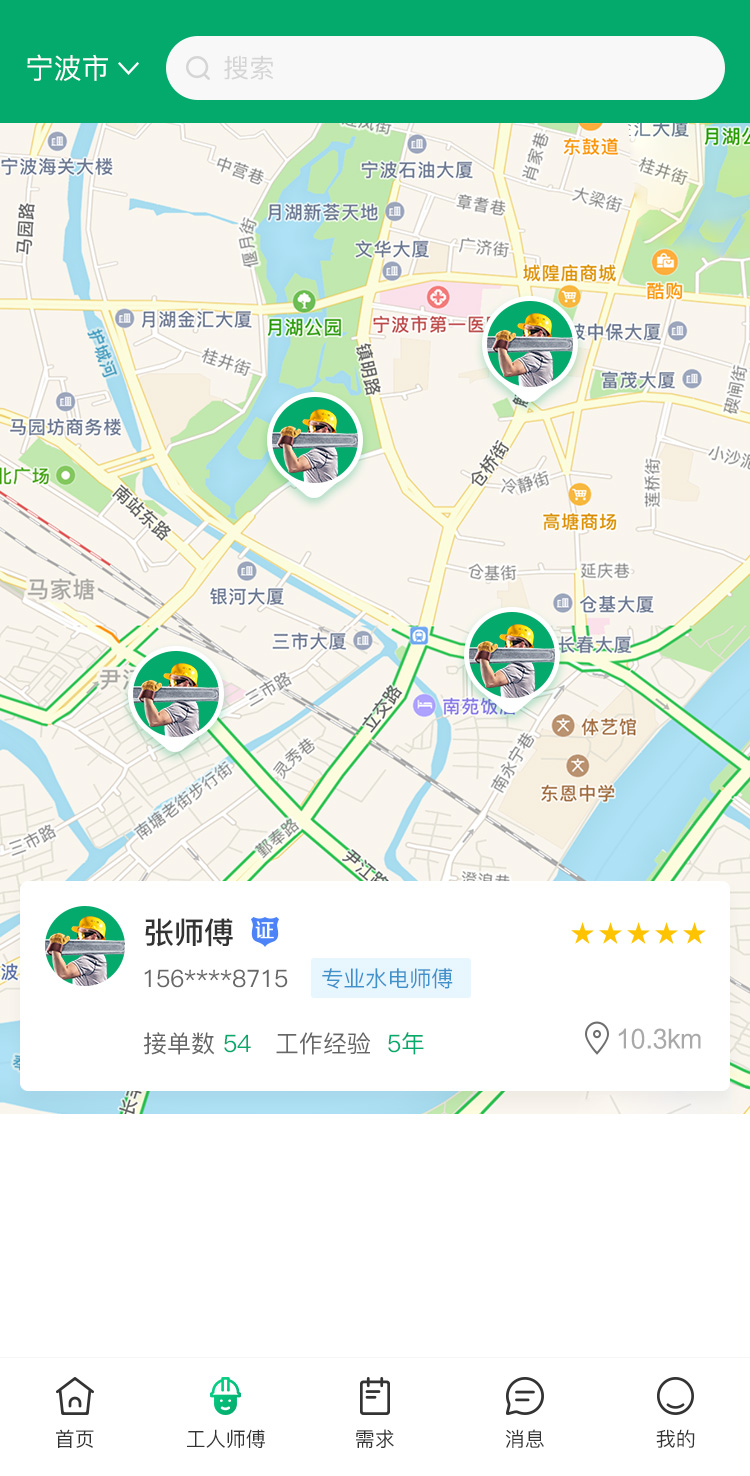Select the worker marker near 马家塘
Viewport: 750px width, 1476px height.
pos(176,695)
